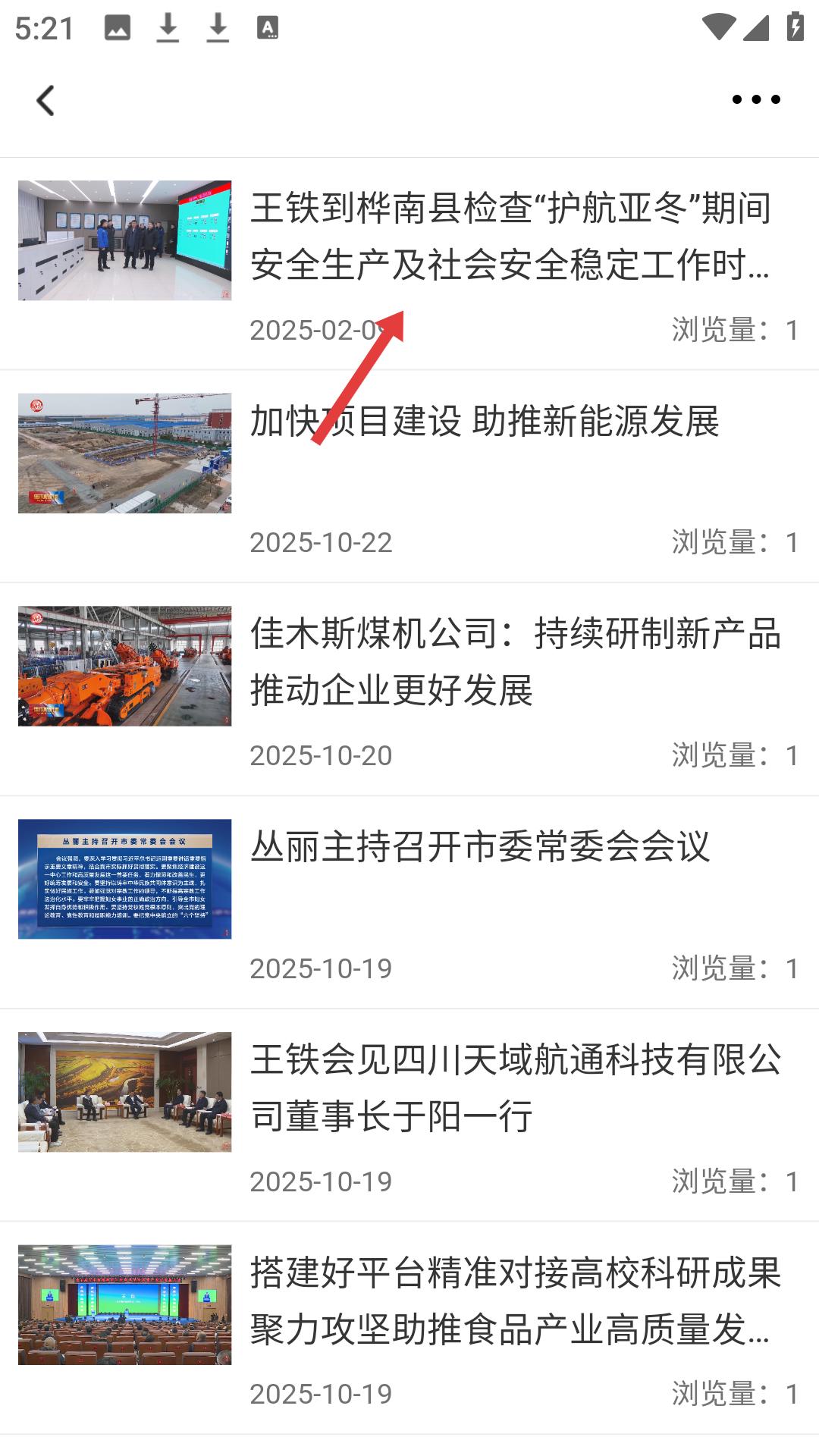The width and height of the screenshot is (819, 1456).
Task: Open the three-dot overflow menu
Action: tap(755, 100)
